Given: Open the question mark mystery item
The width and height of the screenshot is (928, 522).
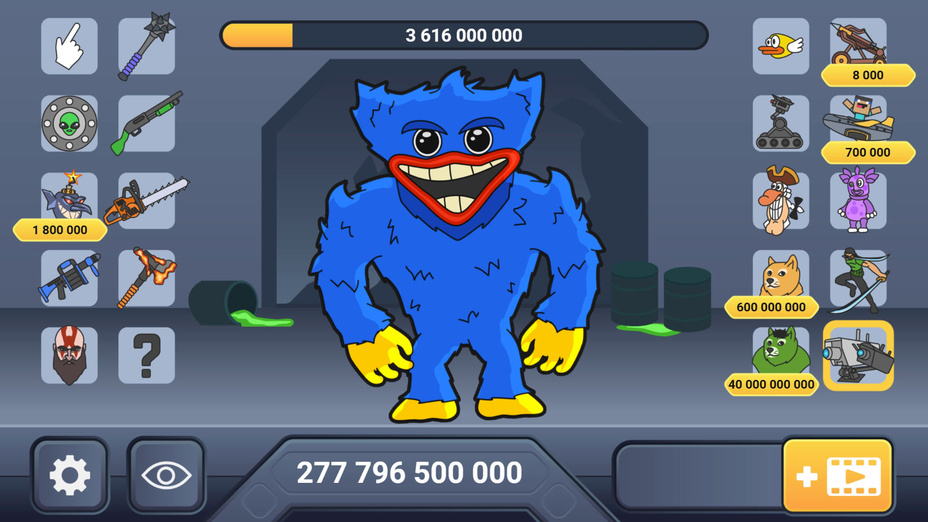Looking at the screenshot, I should pos(147,355).
